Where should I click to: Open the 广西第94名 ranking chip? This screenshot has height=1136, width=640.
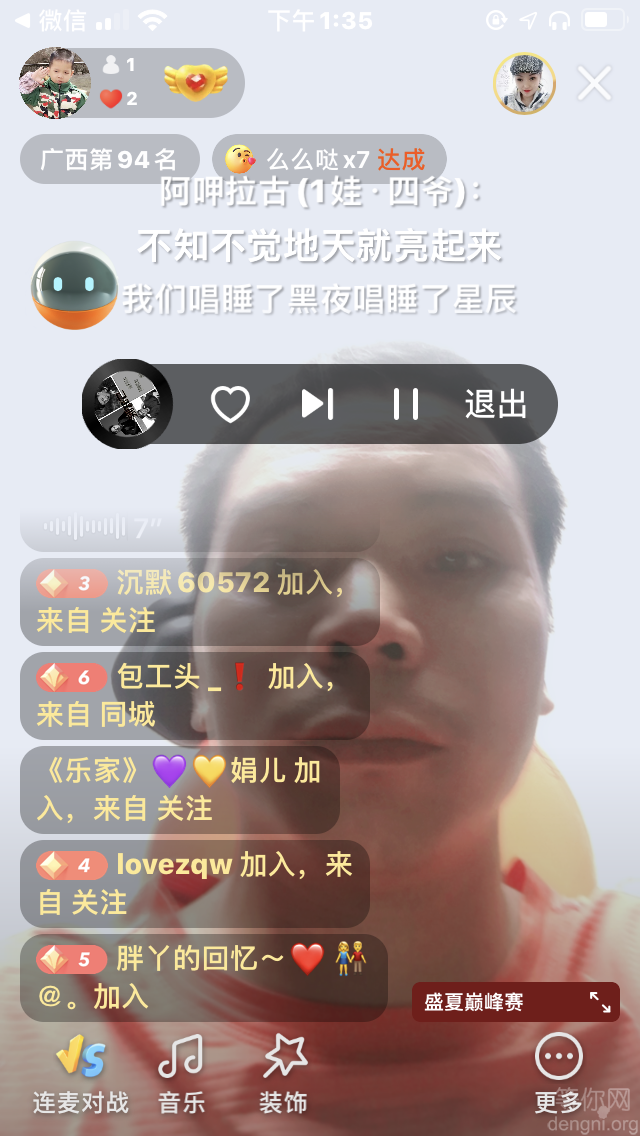[x=109, y=159]
